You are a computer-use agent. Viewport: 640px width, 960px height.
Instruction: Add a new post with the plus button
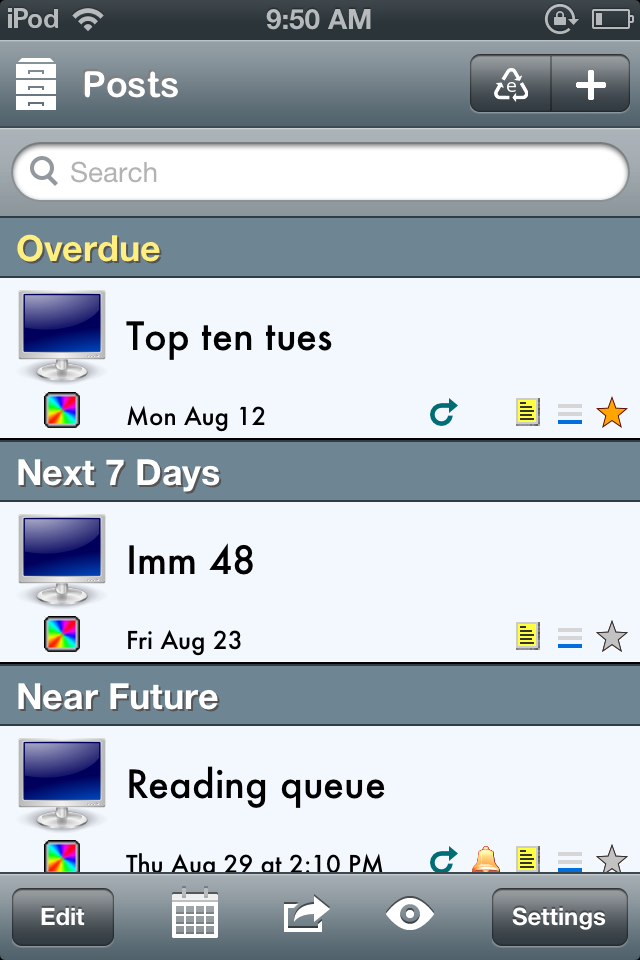tap(590, 86)
